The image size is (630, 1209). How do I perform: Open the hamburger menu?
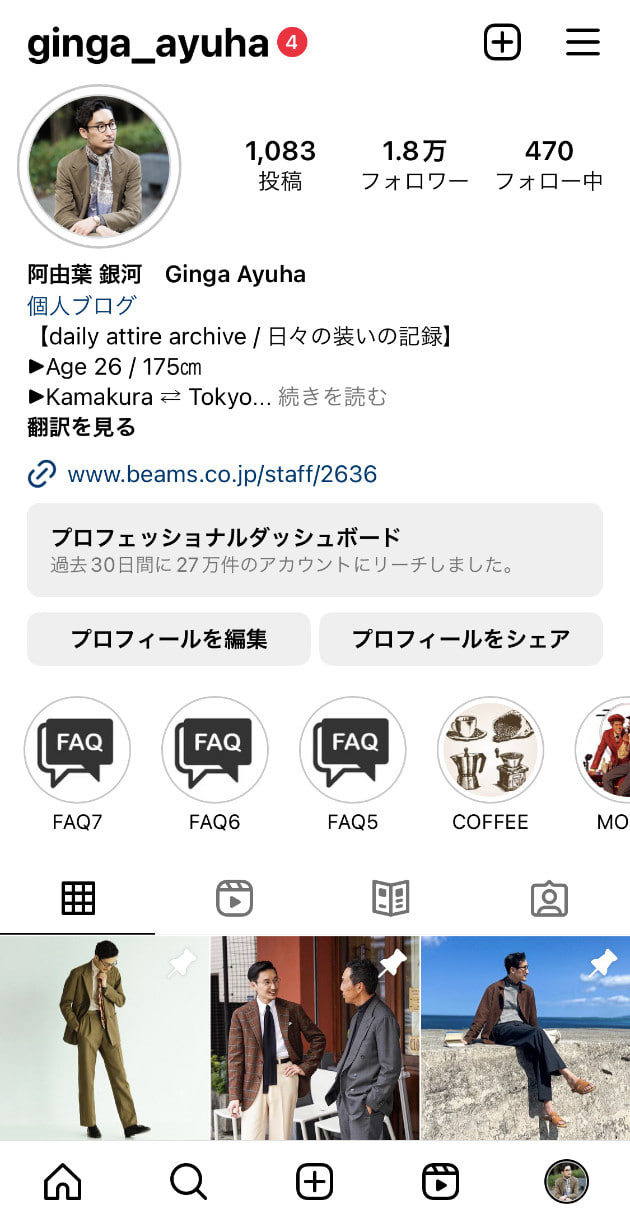(582, 42)
